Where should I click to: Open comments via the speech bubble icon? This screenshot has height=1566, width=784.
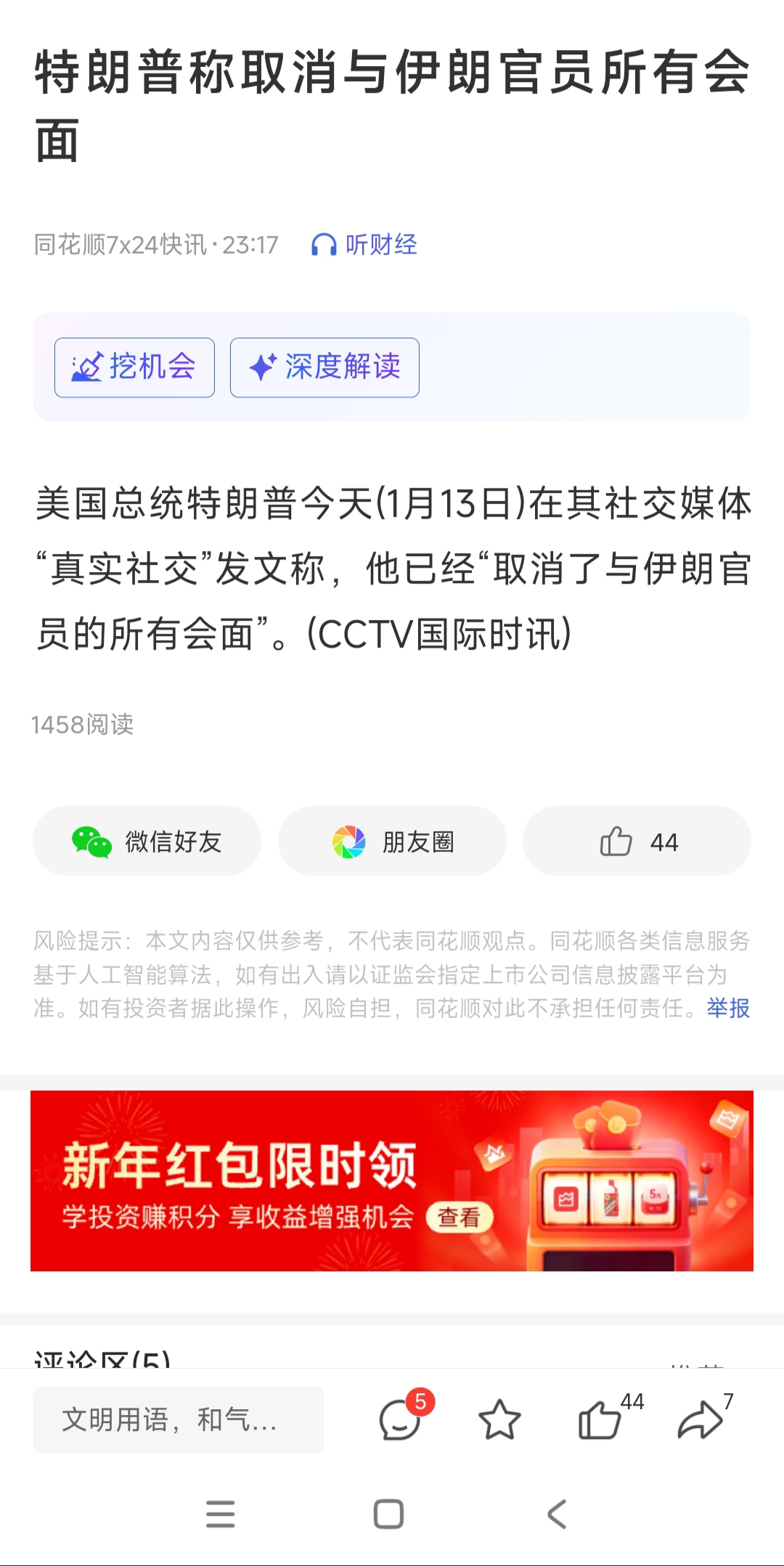pos(400,1419)
